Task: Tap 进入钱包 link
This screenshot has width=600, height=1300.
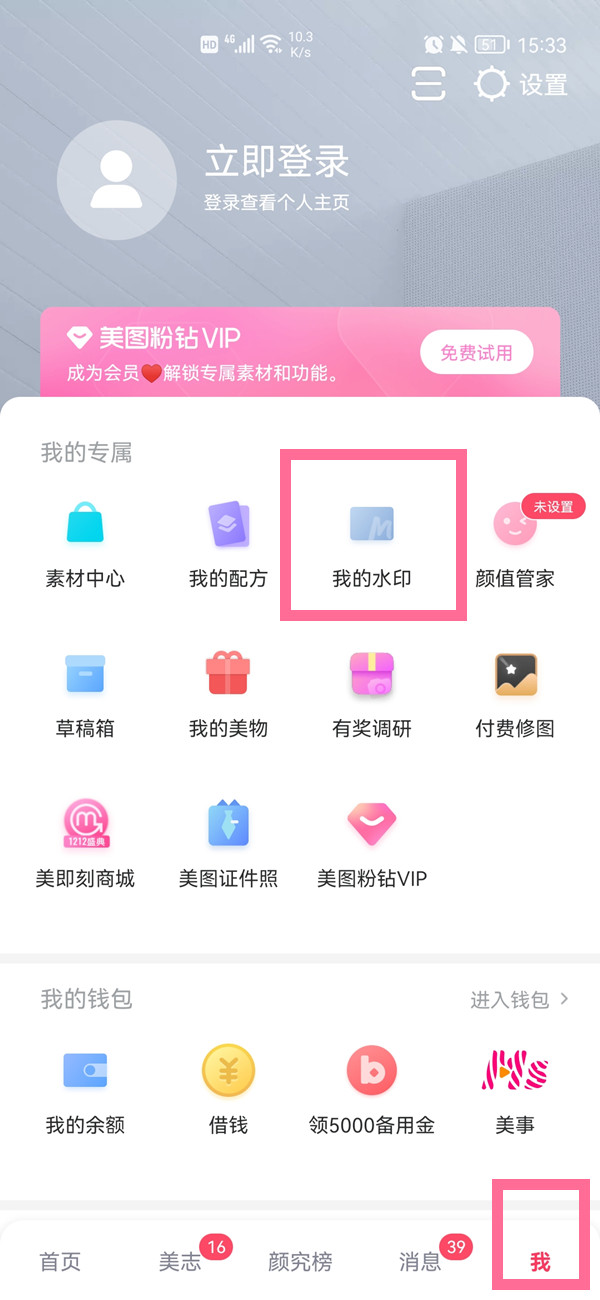Action: (519, 999)
